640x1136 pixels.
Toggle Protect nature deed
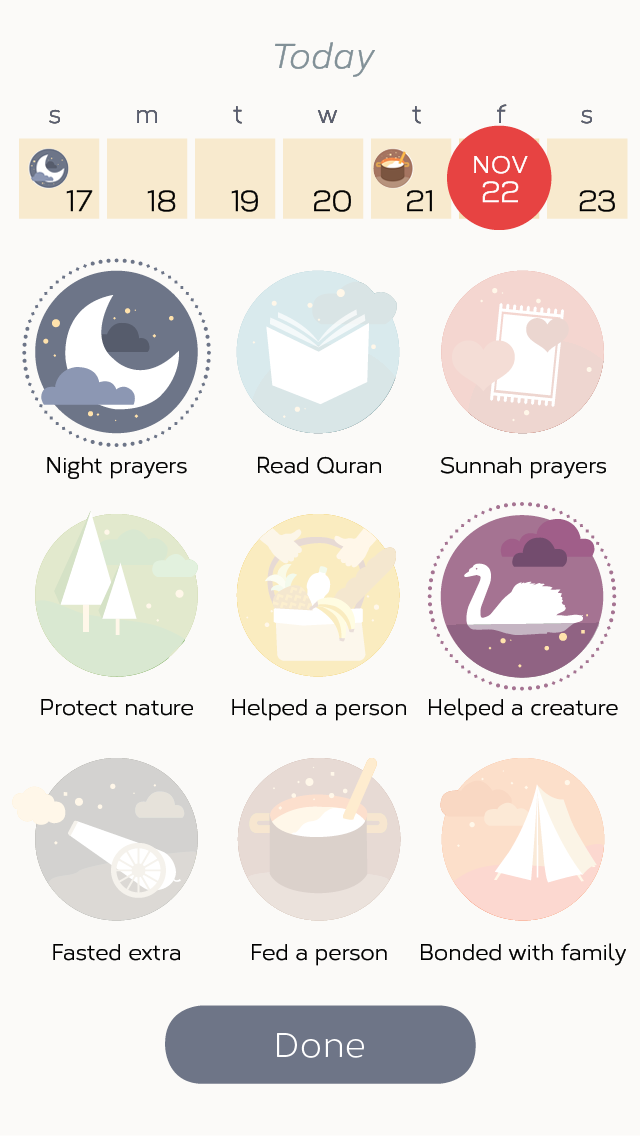coord(117,595)
